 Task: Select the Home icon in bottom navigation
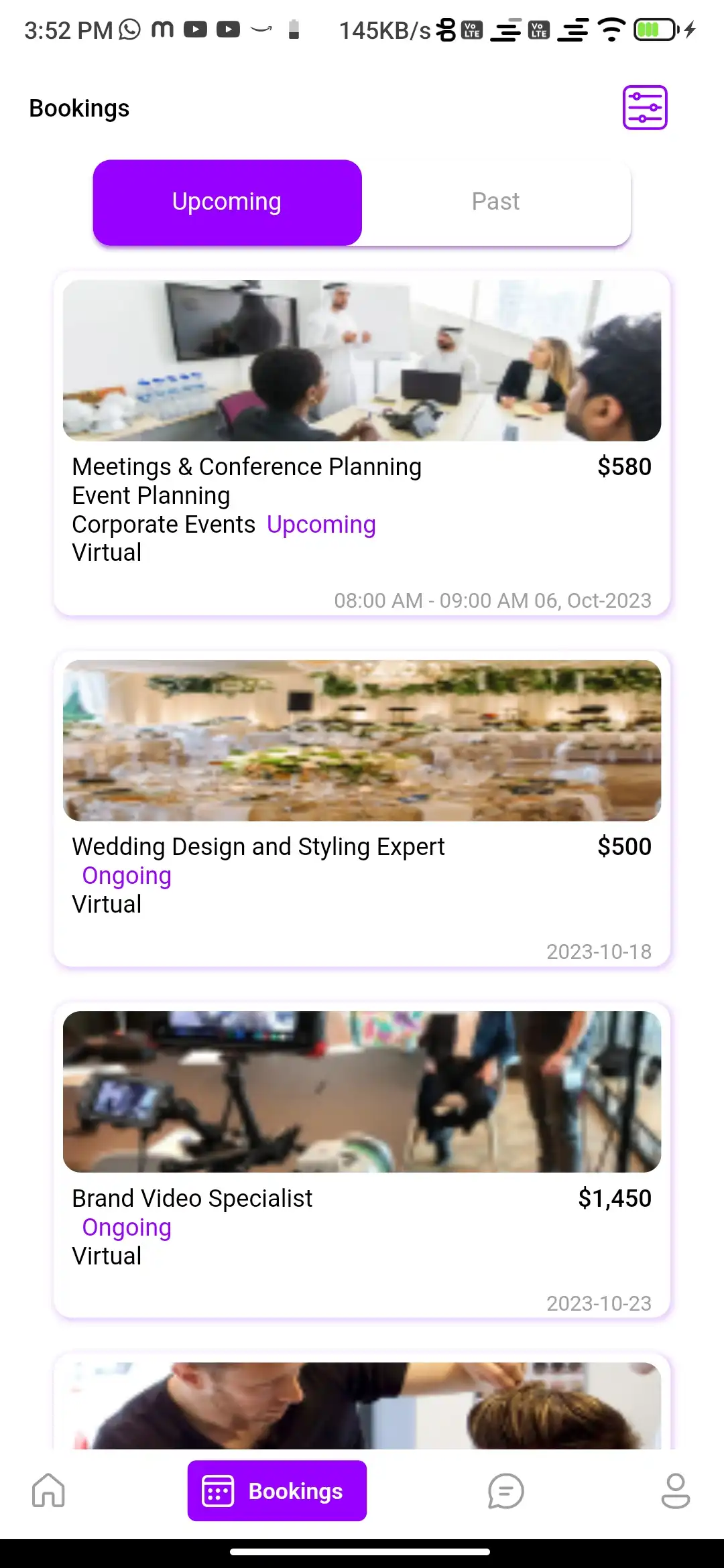coord(48,1492)
